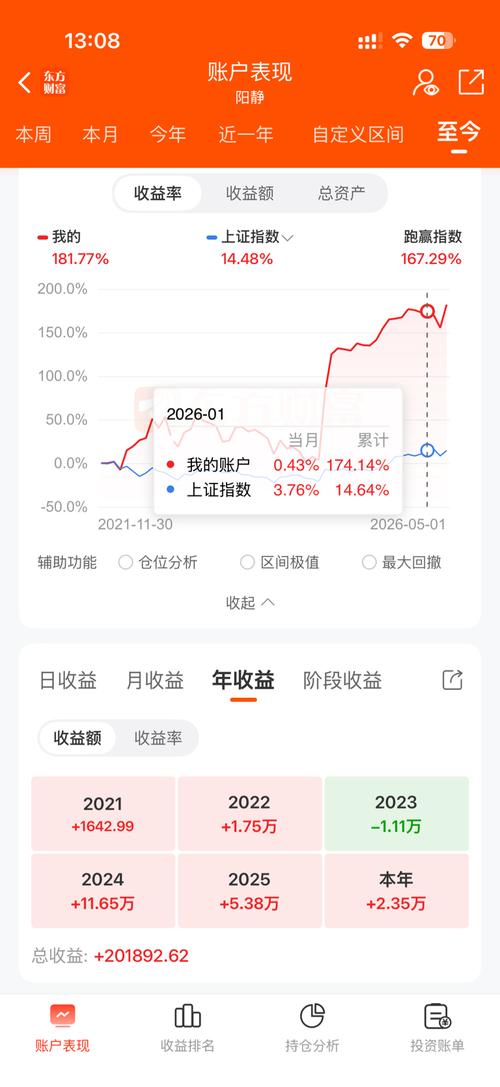Viewport: 500px width, 1087px height.
Task: Switch chart to 收益额 view
Action: (x=250, y=193)
